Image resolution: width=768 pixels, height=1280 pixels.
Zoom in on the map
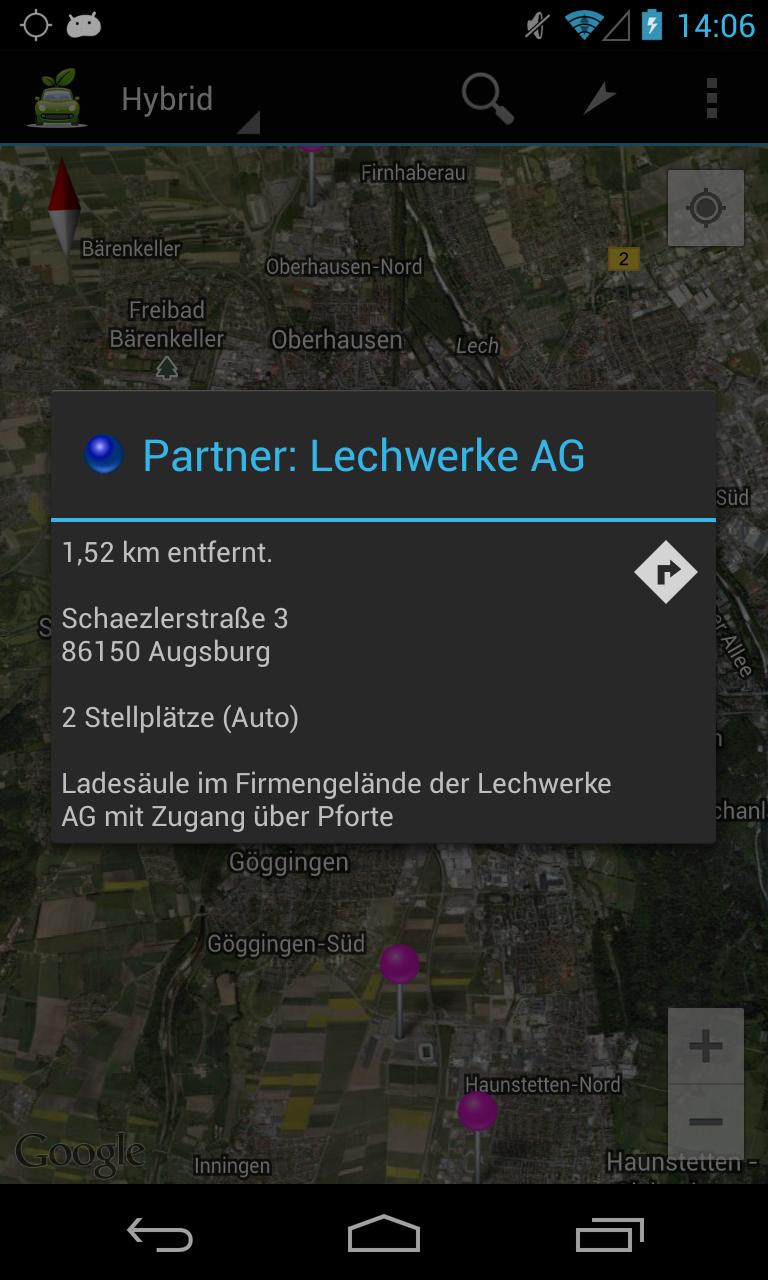click(705, 1047)
